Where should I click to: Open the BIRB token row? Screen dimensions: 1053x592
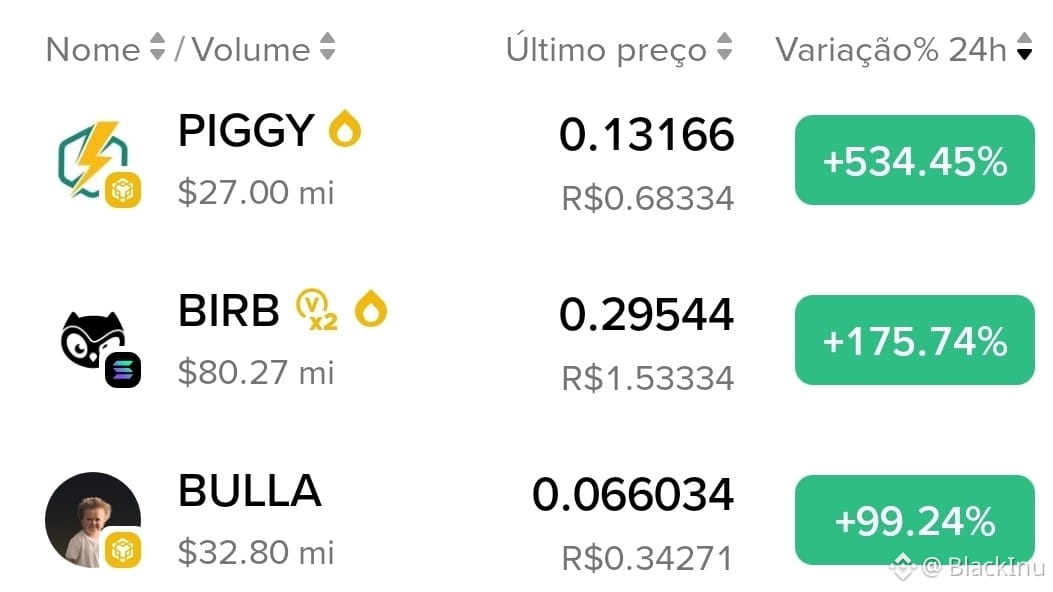pos(228,312)
